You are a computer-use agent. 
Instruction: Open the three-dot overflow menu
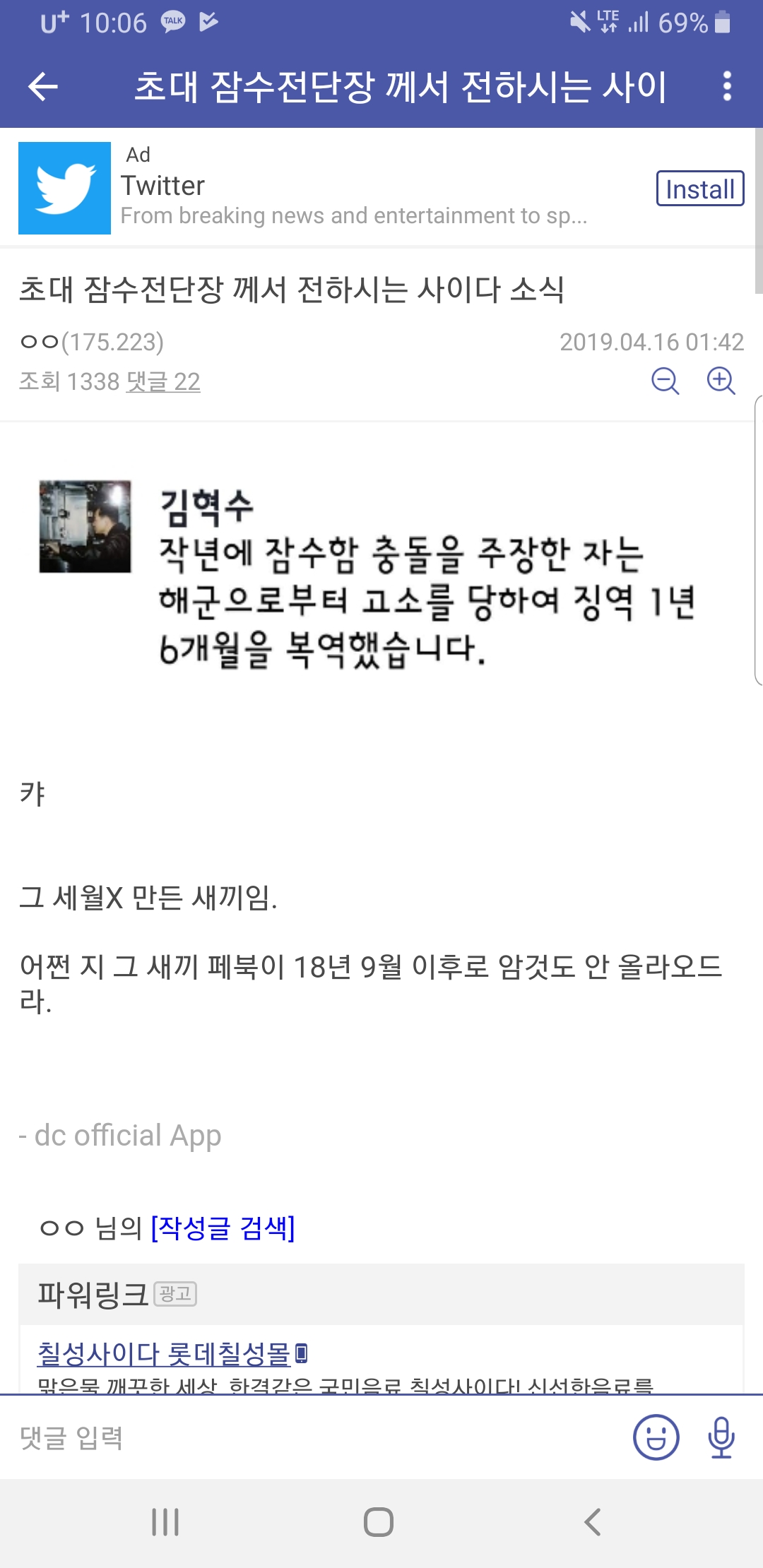[727, 86]
